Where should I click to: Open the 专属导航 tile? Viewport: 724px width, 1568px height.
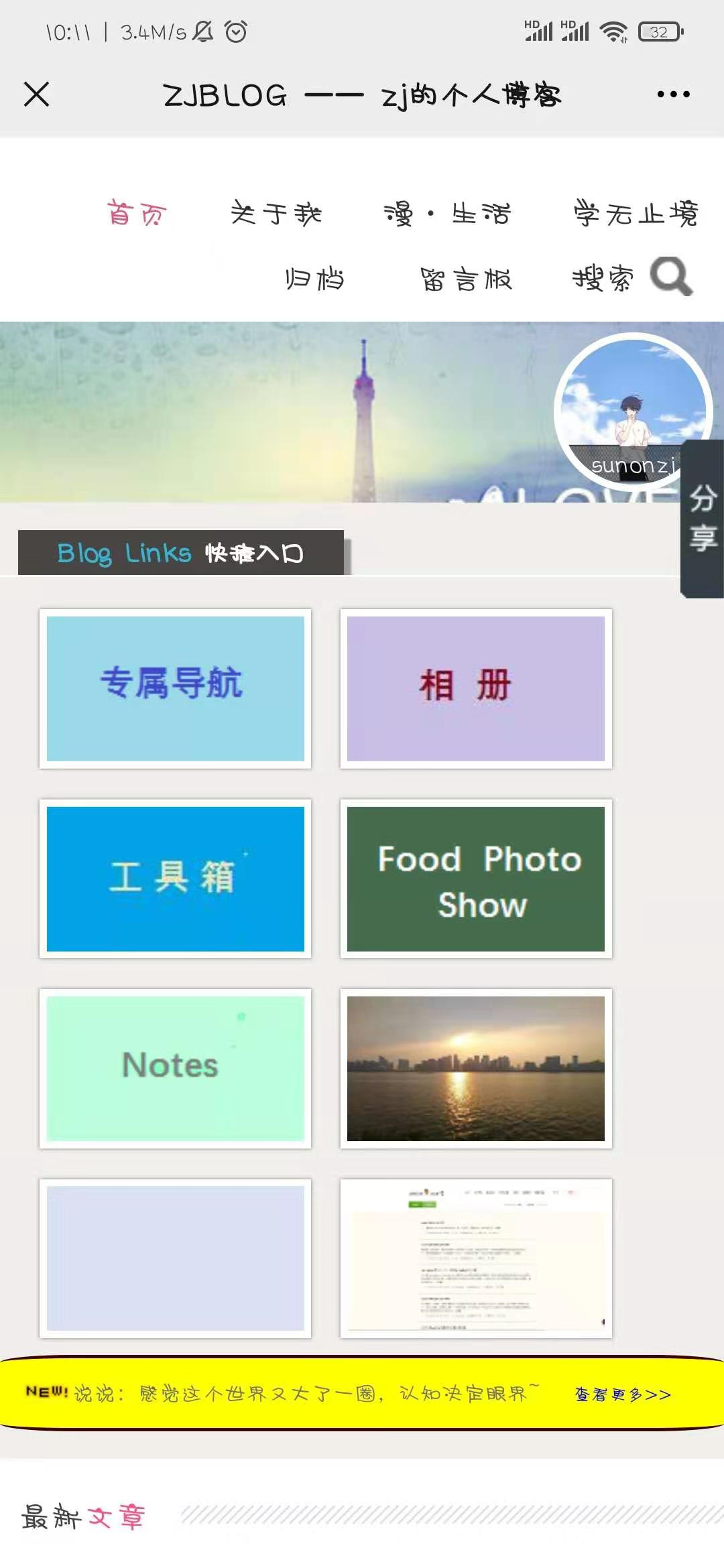(x=175, y=688)
